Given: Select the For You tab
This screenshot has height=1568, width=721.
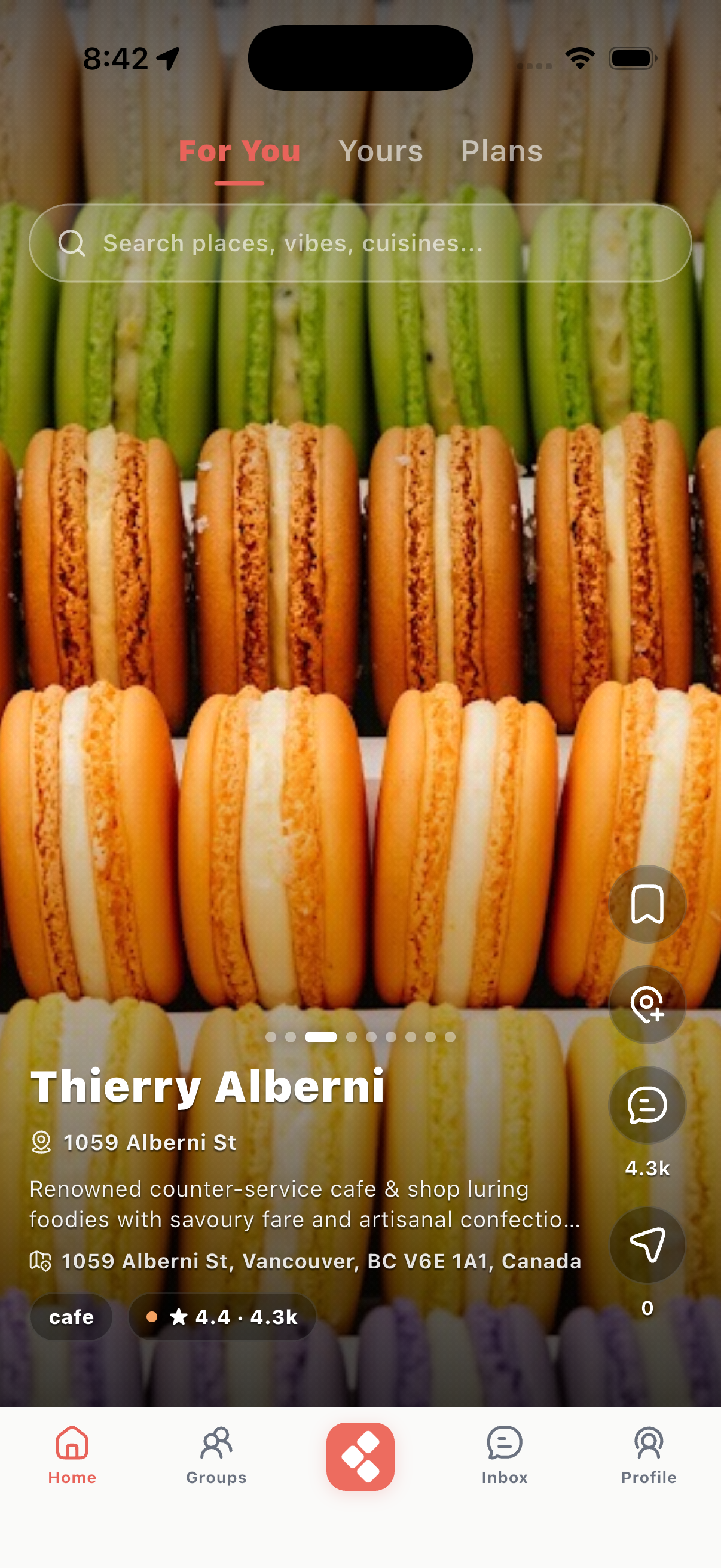Looking at the screenshot, I should tap(240, 151).
